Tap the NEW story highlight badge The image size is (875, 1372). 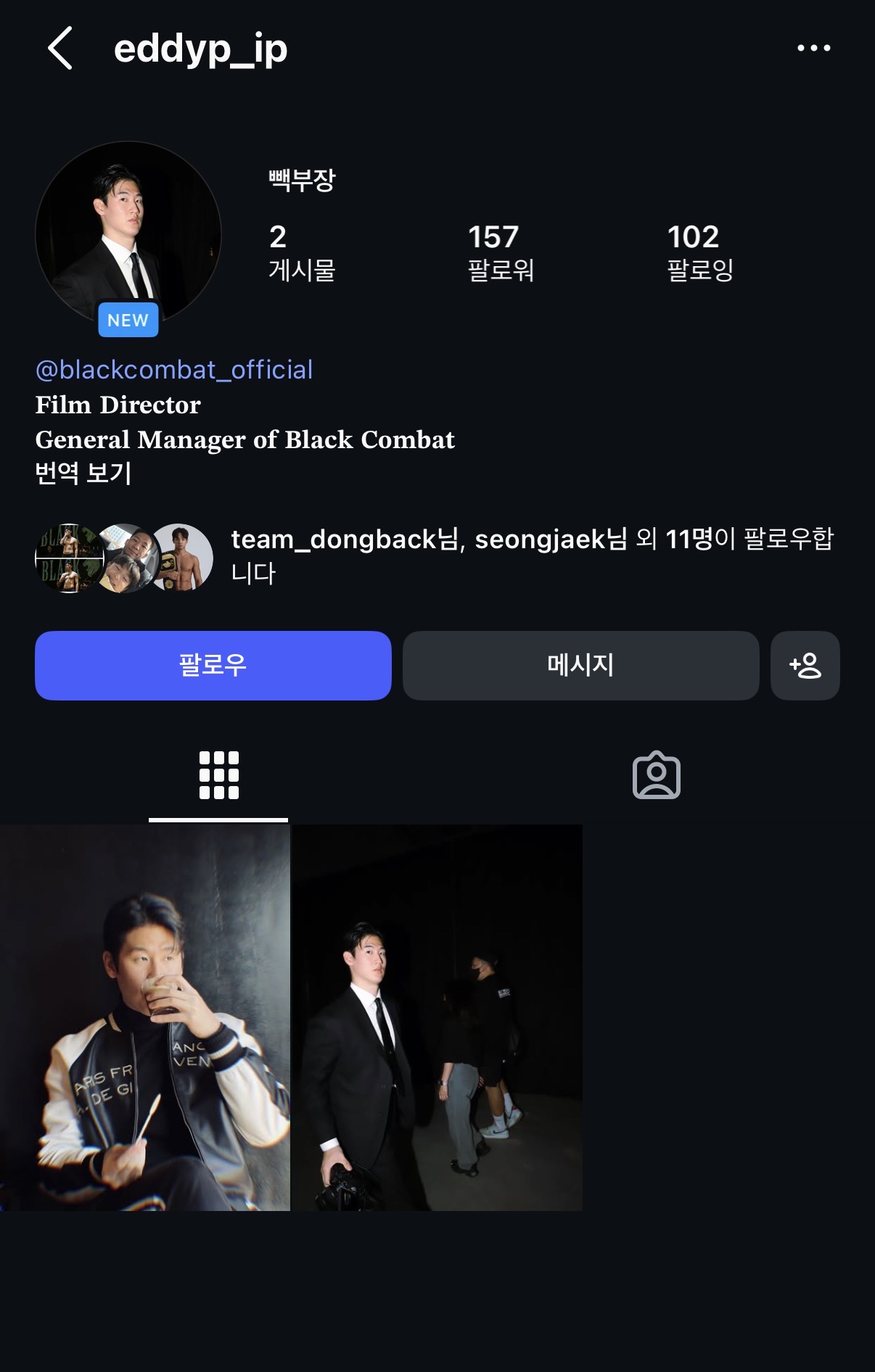pyautogui.click(x=128, y=319)
